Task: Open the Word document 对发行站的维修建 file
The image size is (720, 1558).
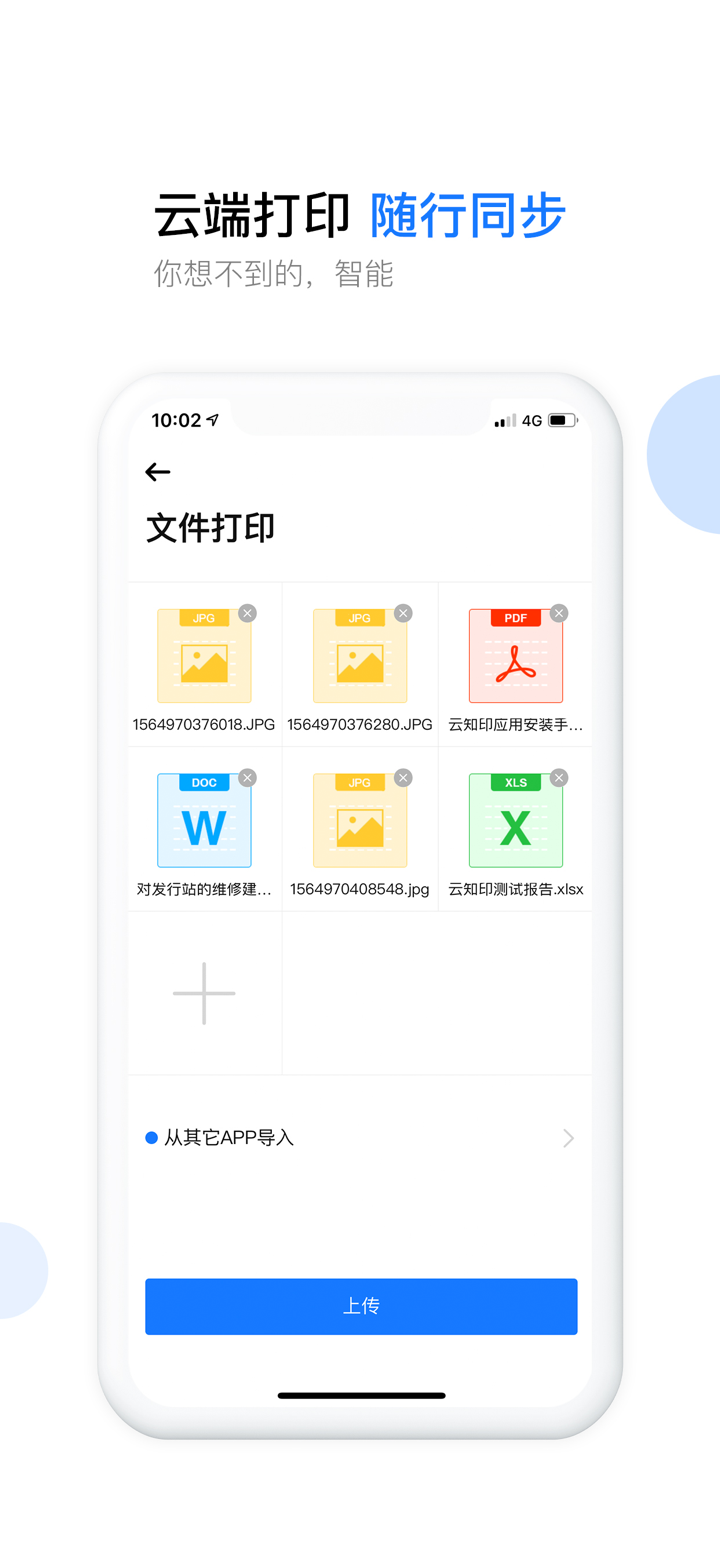Action: point(204,819)
